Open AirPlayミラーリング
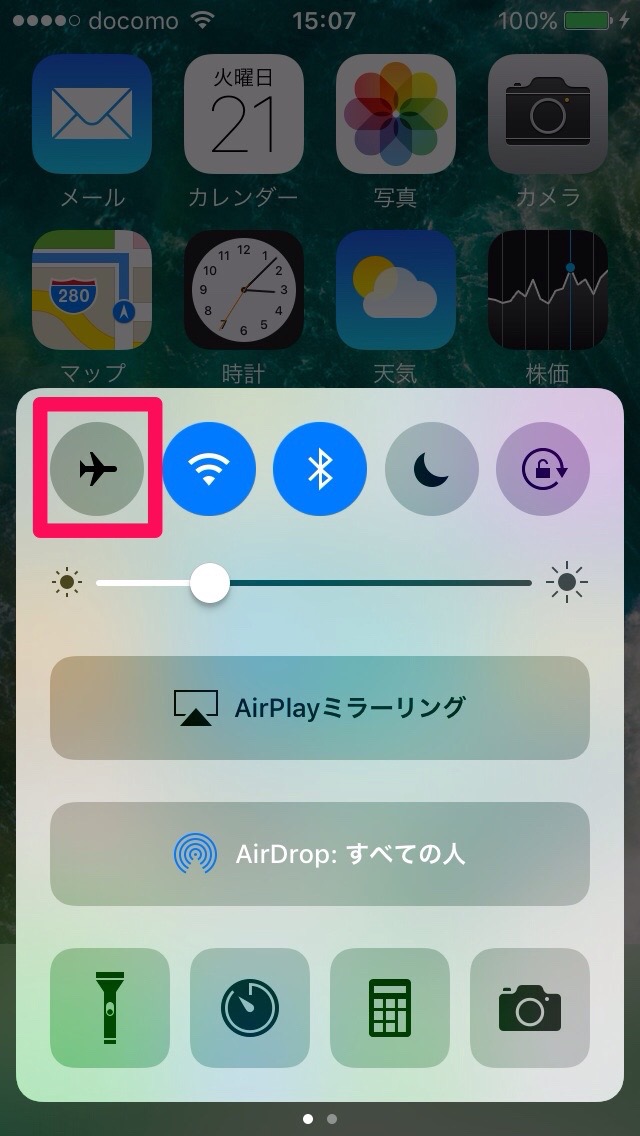This screenshot has height=1136, width=640. (320, 708)
